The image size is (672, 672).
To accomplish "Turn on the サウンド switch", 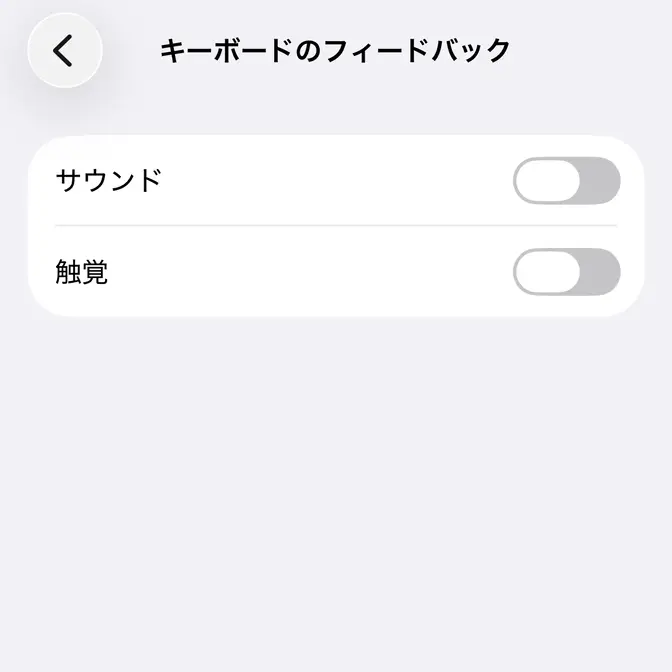I will (566, 181).
